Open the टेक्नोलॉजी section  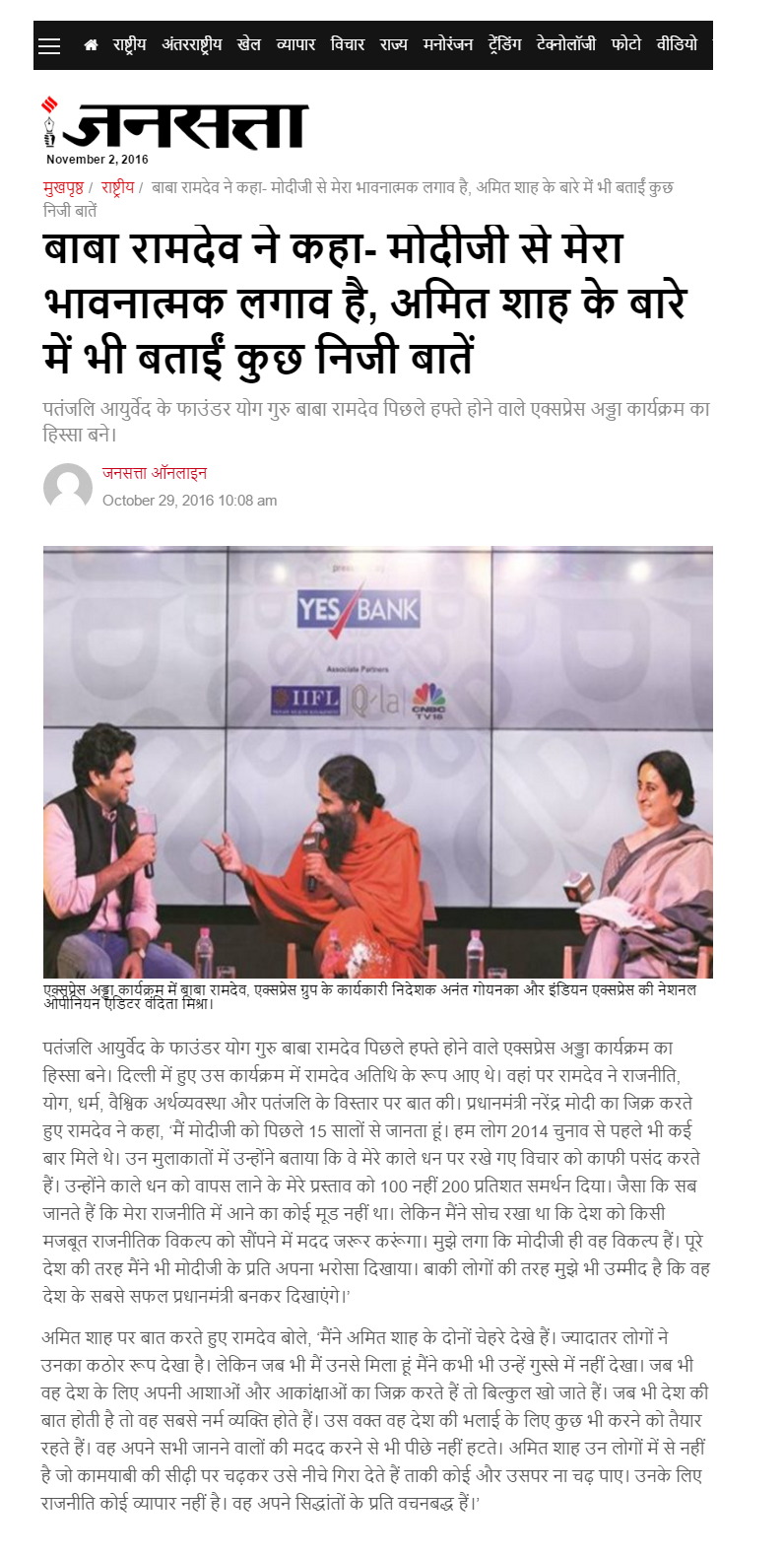[566, 45]
